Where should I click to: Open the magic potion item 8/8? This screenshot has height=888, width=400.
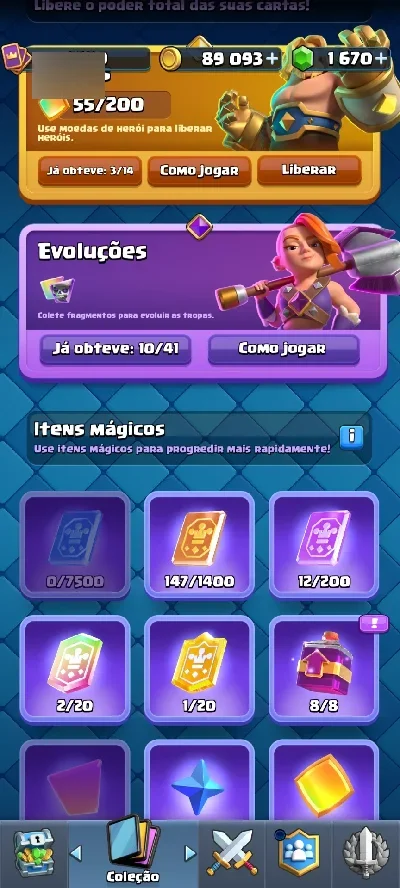click(x=324, y=669)
